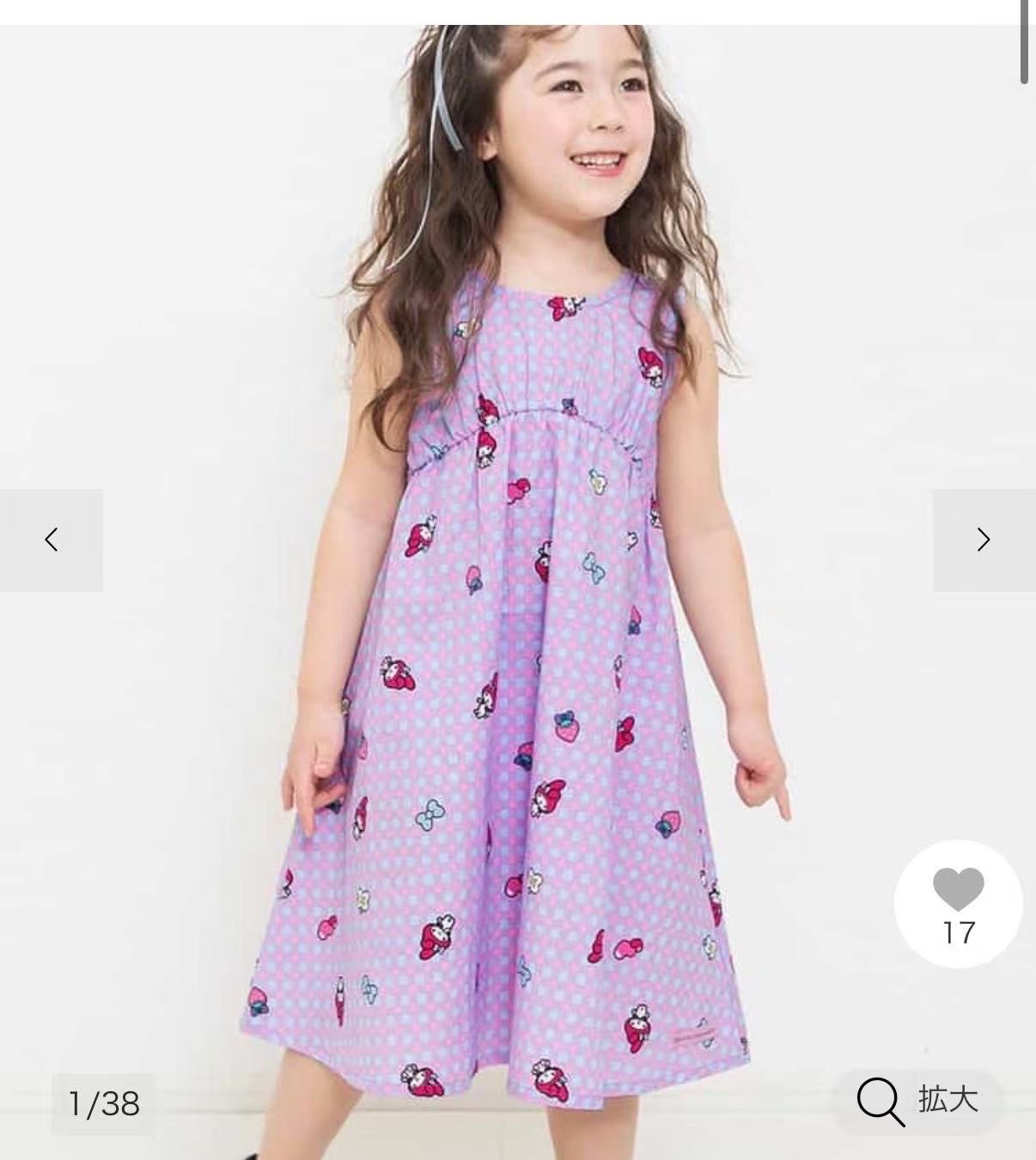Show the next product image

pos(984,540)
